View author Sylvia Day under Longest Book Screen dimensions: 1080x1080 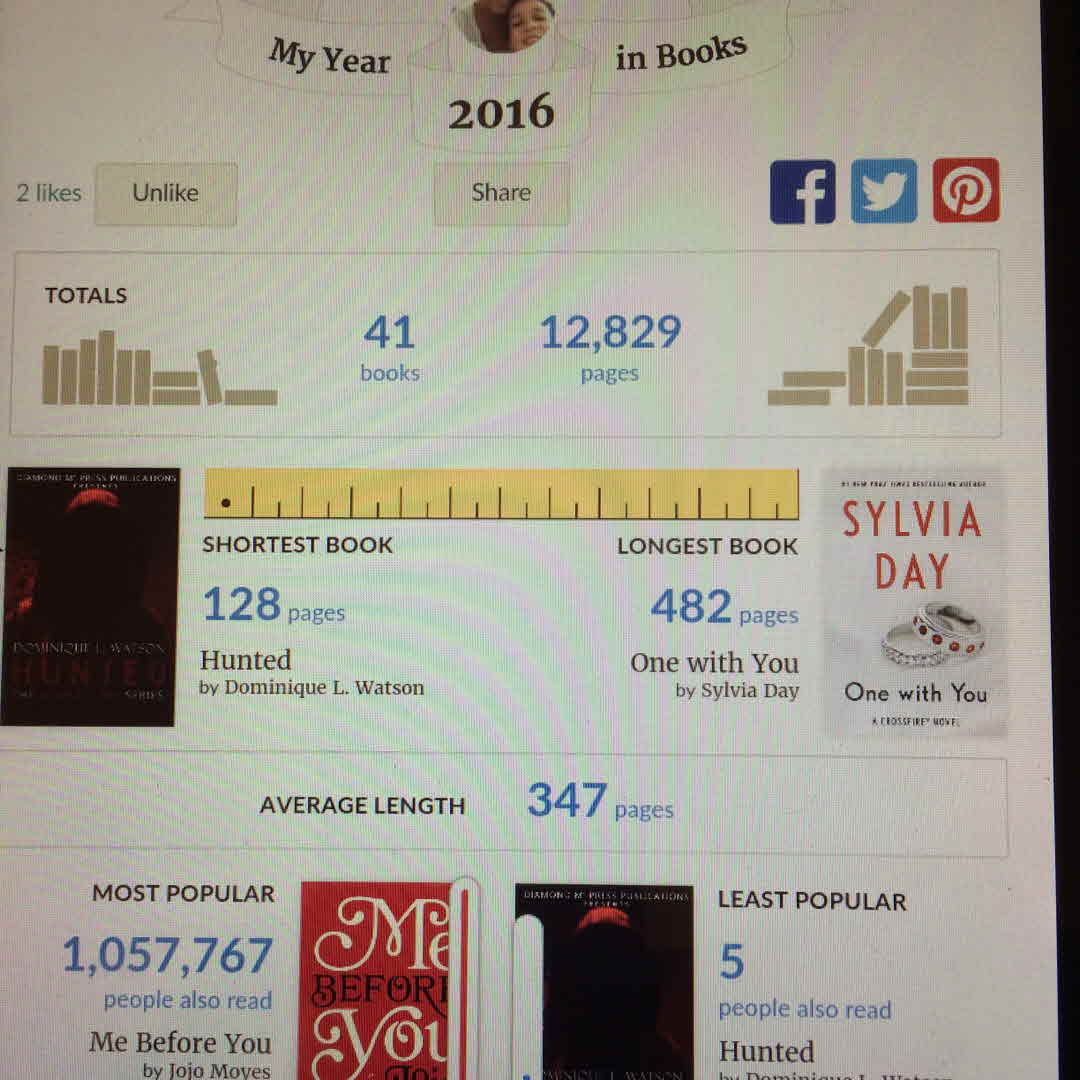(x=752, y=691)
